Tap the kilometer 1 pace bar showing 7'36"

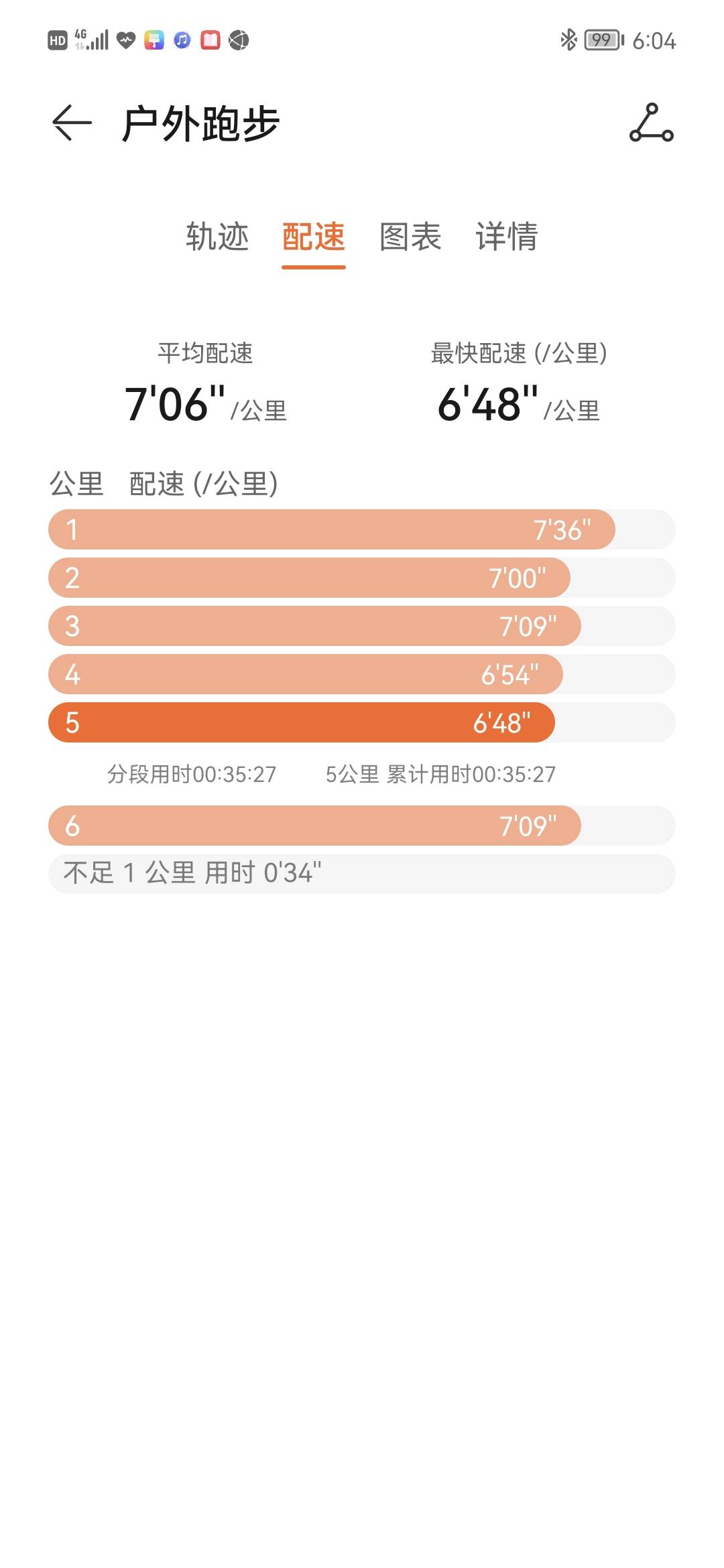coord(331,530)
